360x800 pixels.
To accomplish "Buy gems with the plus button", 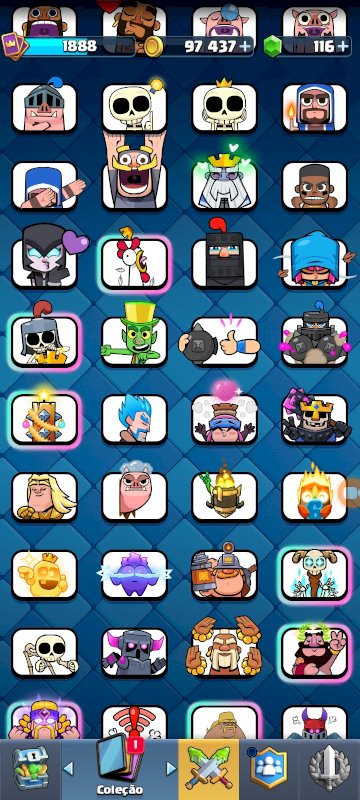I will 343,46.
